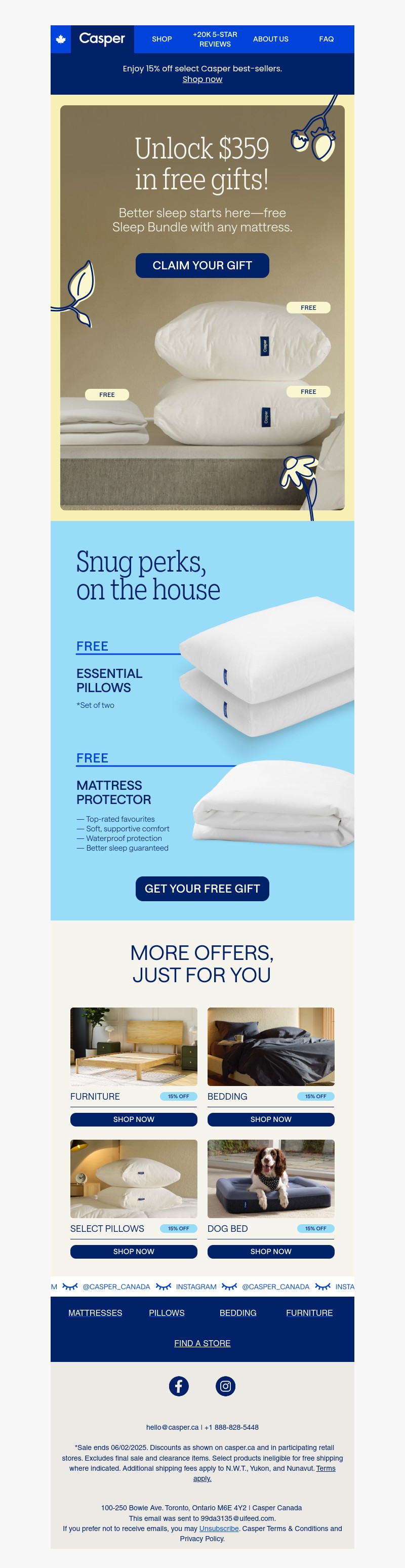Tap the Find a Store link
405x1568 pixels.
(x=202, y=1343)
